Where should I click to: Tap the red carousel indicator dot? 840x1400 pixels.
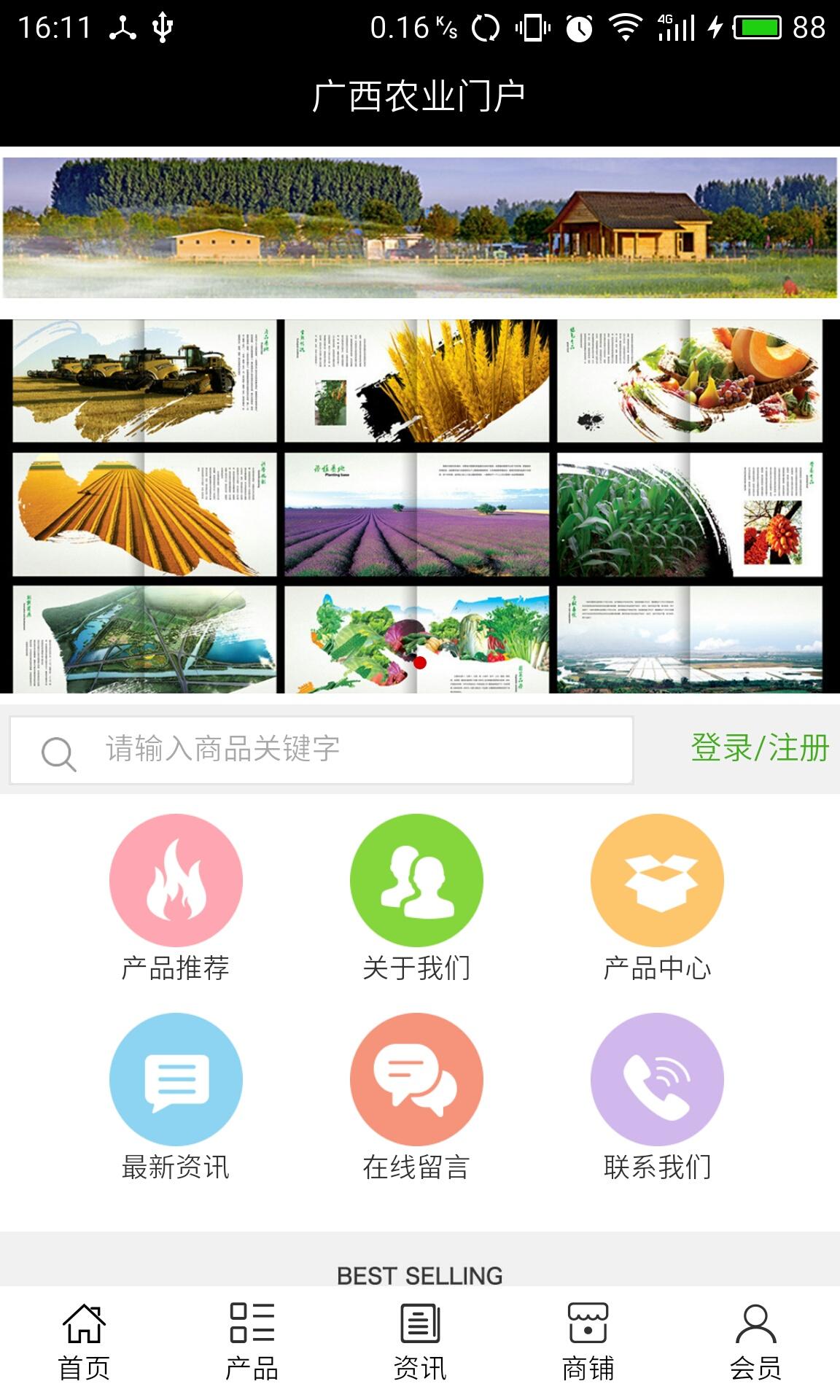[x=420, y=662]
